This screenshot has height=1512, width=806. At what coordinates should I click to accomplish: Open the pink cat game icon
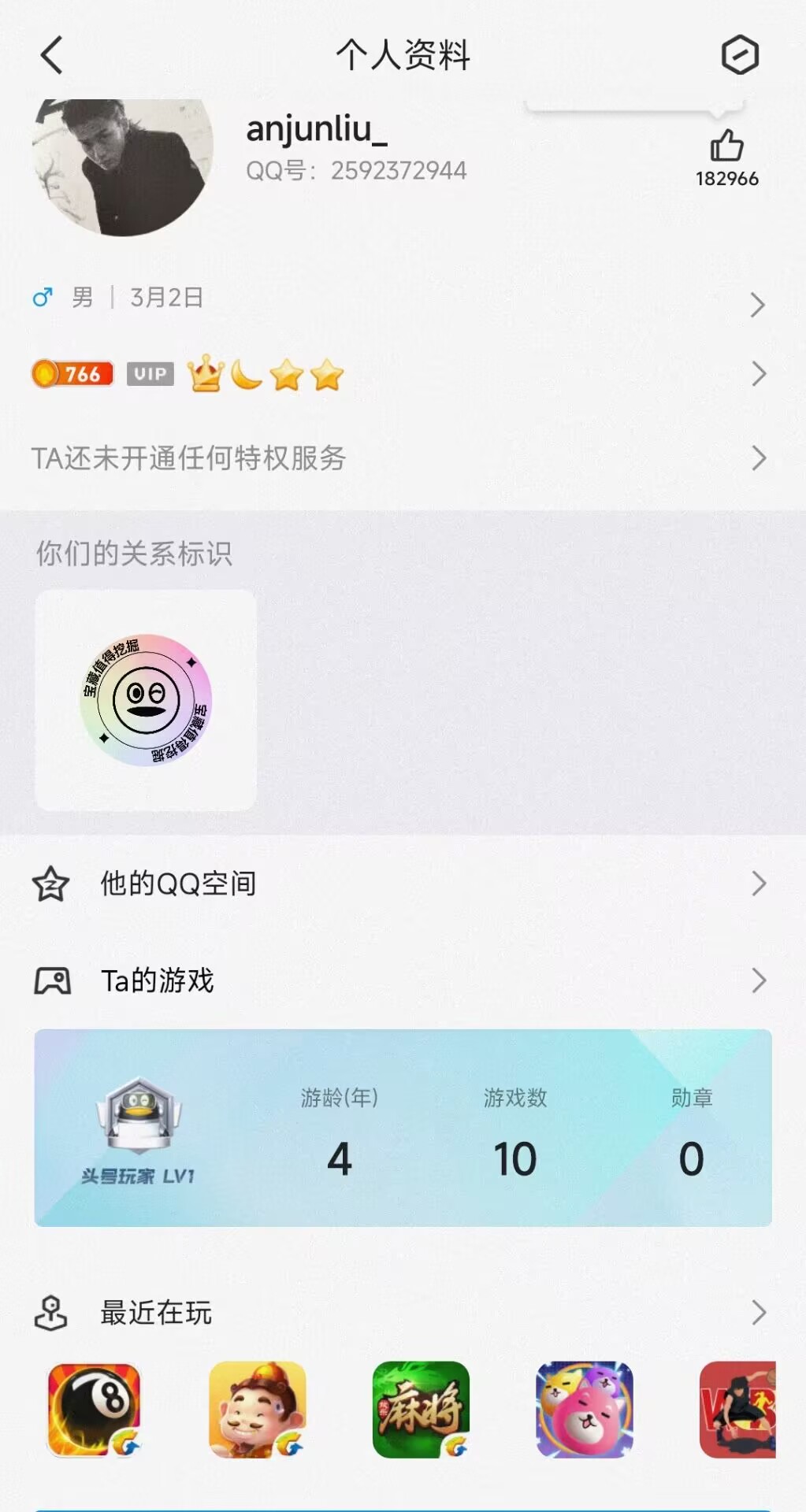click(x=584, y=1410)
